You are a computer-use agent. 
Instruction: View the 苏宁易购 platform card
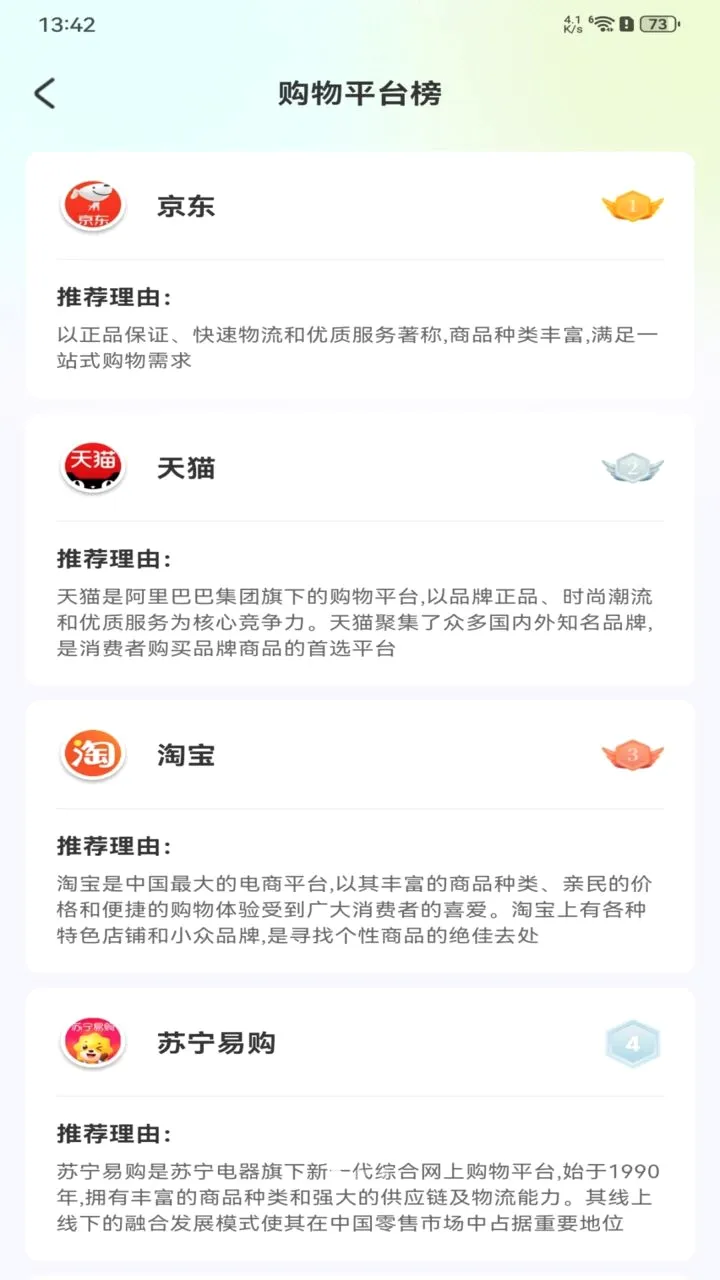[x=360, y=1125]
